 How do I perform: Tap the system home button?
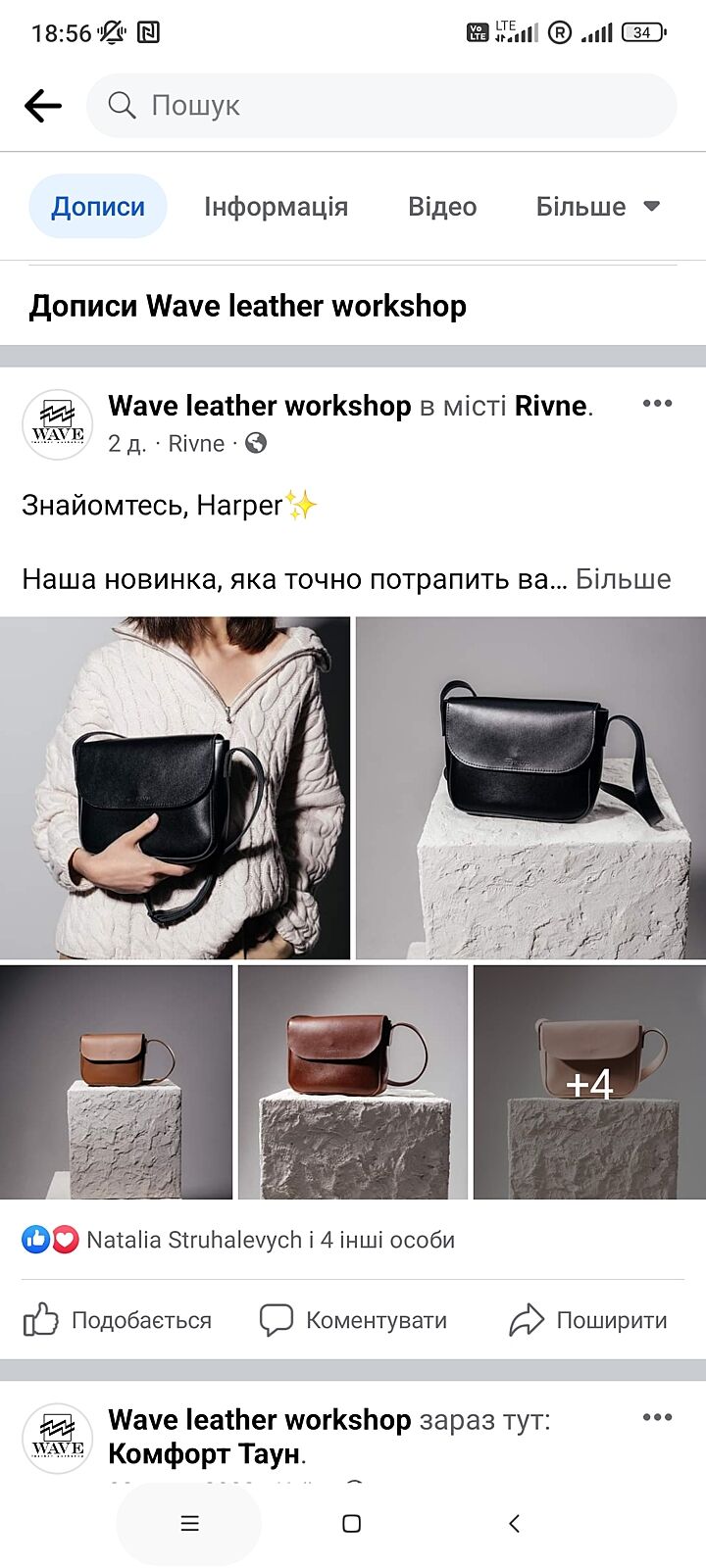(x=352, y=1523)
